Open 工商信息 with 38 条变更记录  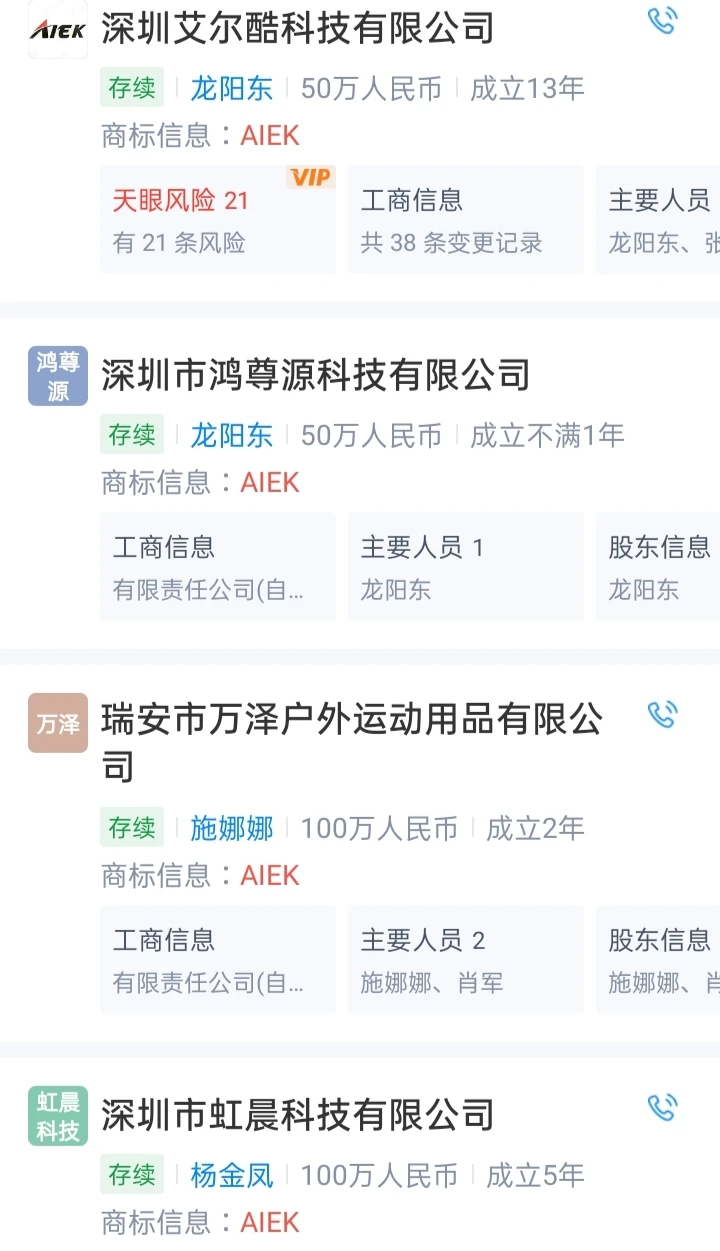pyautogui.click(x=465, y=220)
